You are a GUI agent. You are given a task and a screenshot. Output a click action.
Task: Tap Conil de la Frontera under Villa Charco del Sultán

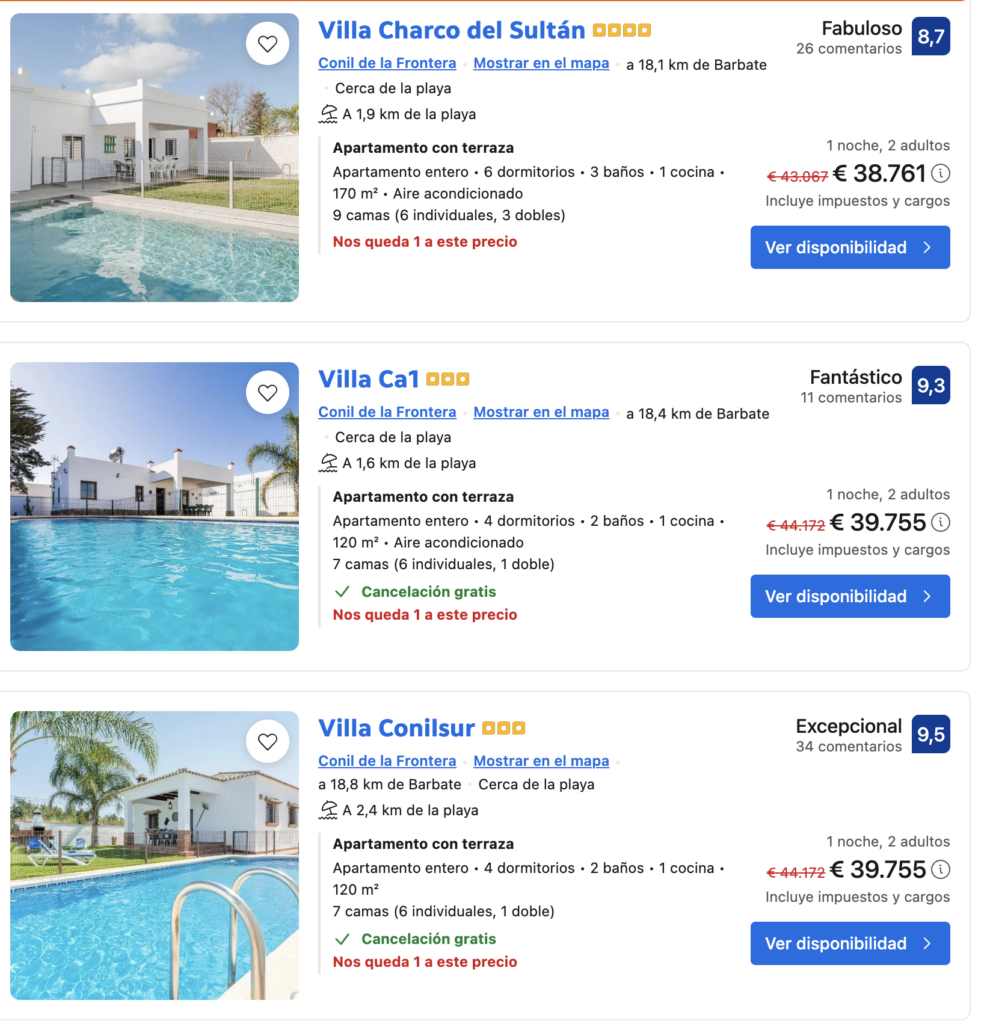click(x=387, y=63)
